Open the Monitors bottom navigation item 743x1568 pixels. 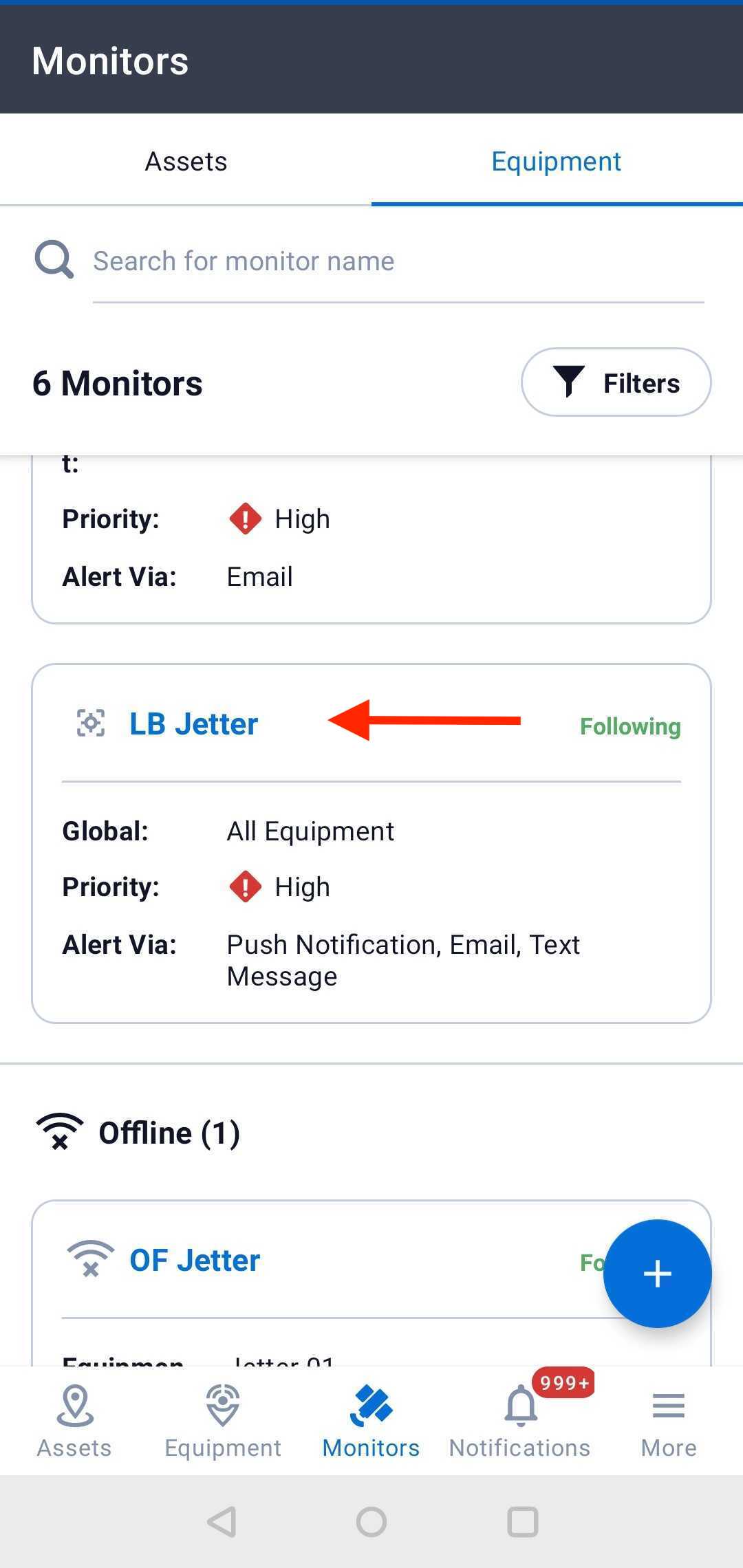point(371,1421)
